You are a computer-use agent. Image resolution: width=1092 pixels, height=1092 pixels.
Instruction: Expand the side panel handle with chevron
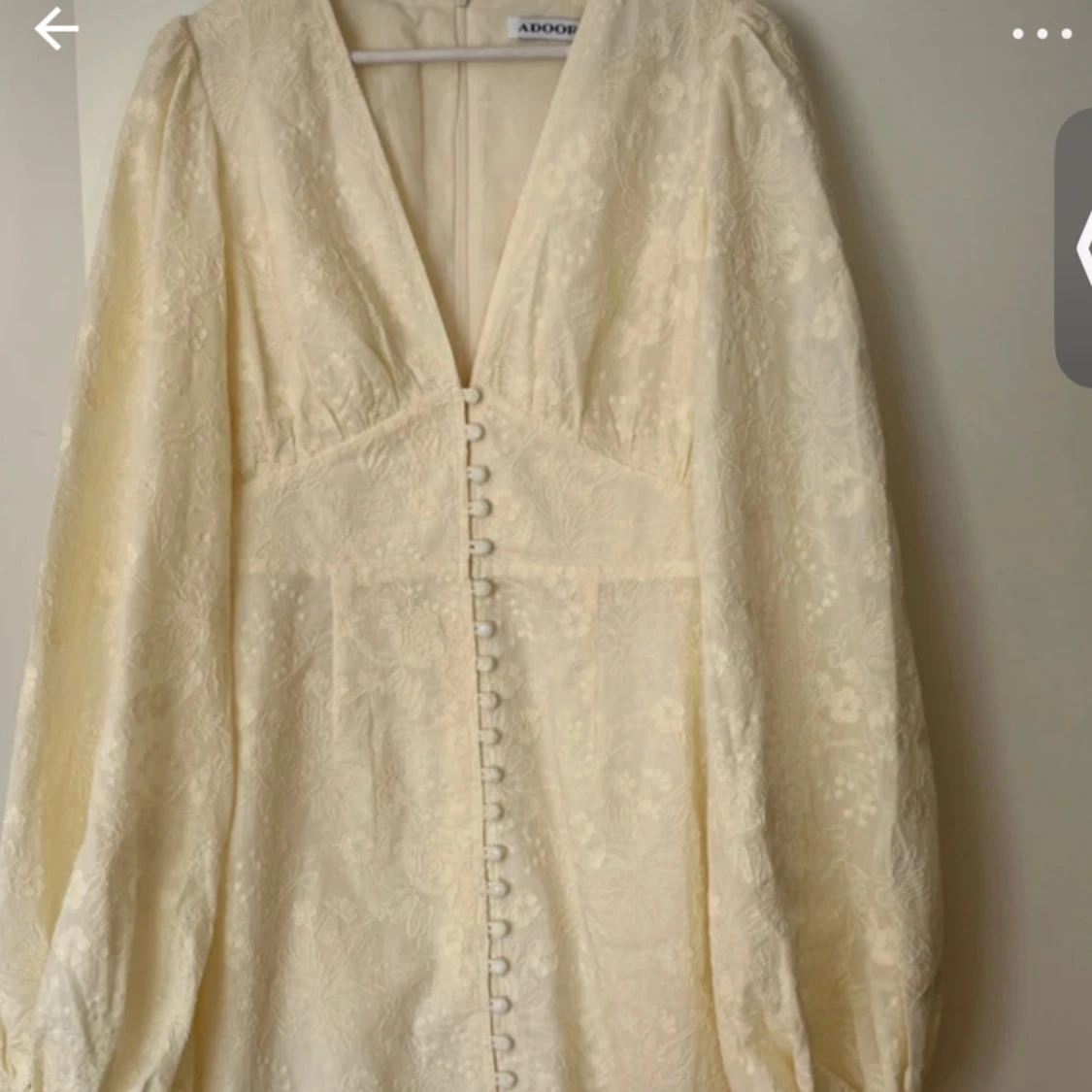[x=1077, y=248]
